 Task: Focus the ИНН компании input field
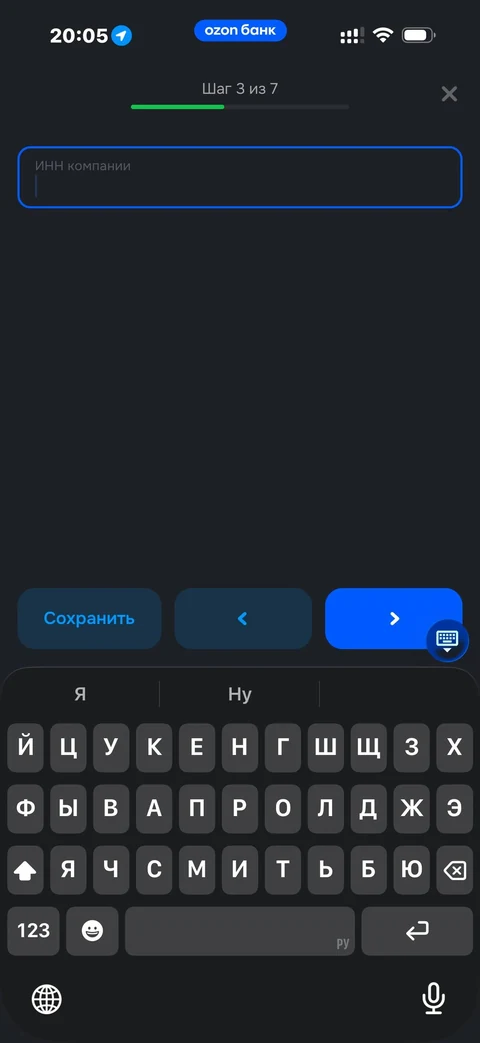point(239,177)
